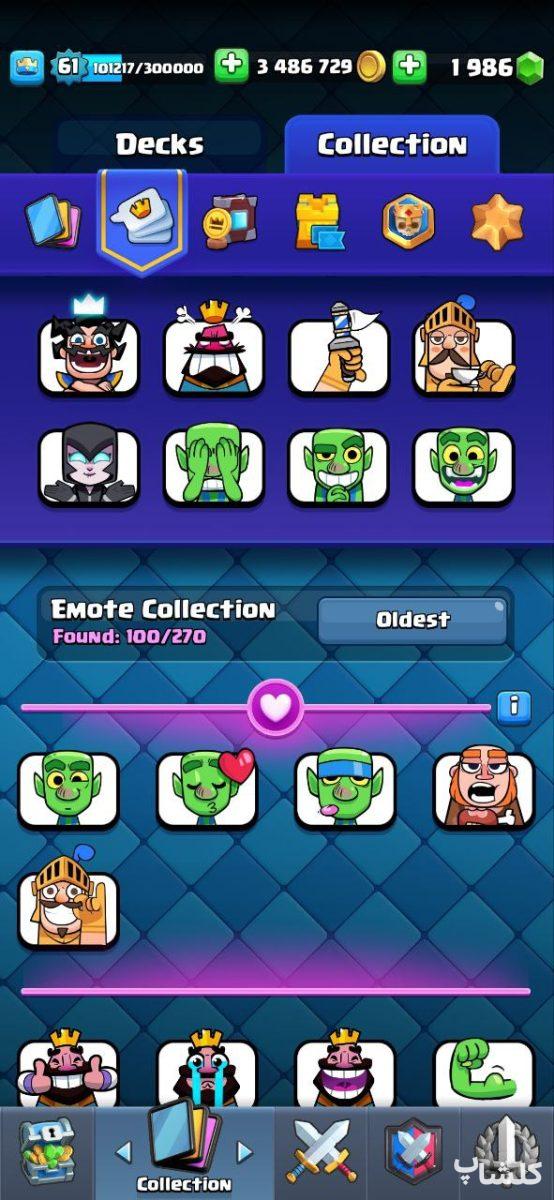
Task: Select the winking goblin emote
Action: click(68, 788)
